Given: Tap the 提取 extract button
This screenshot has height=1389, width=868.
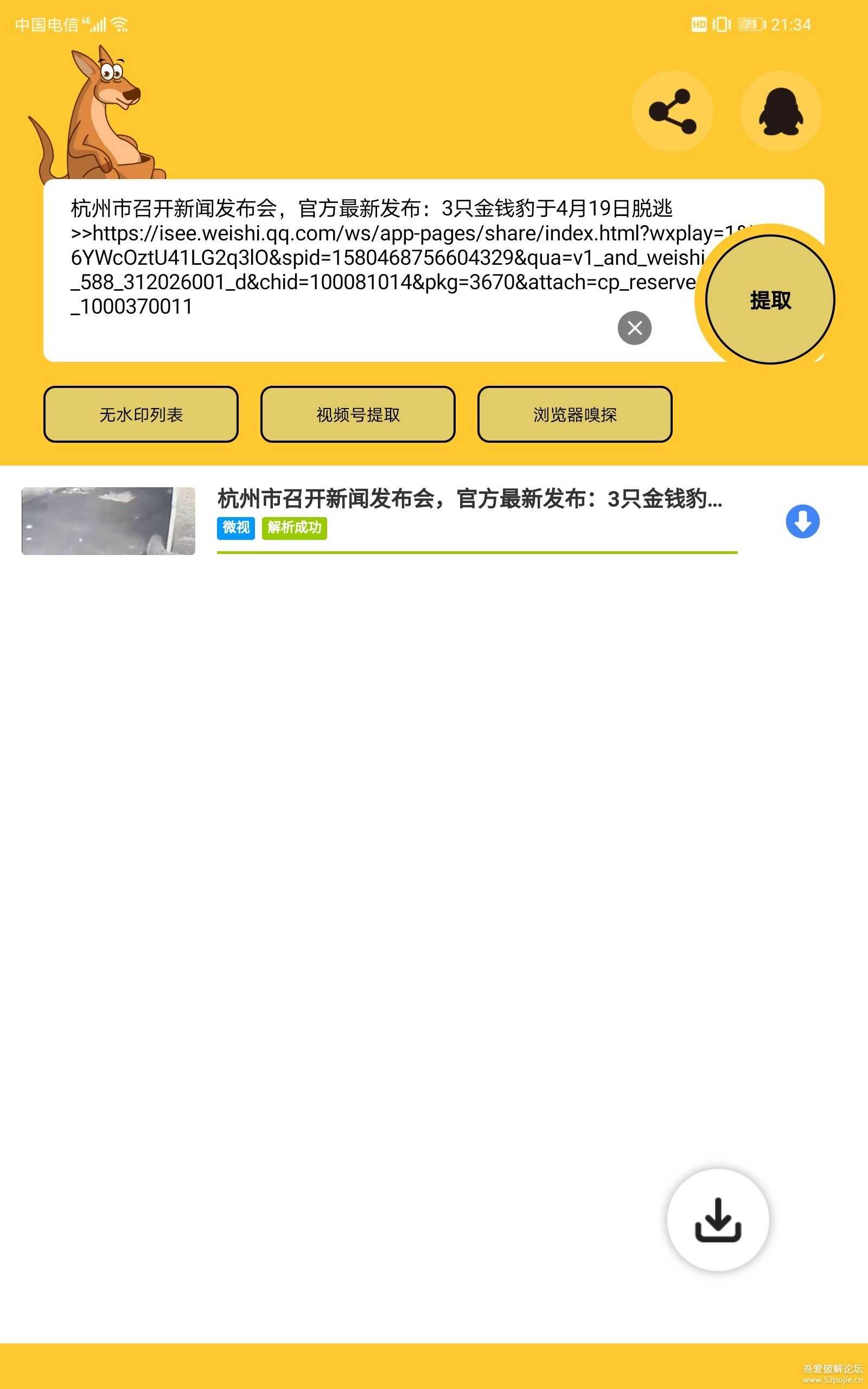Looking at the screenshot, I should 770,300.
